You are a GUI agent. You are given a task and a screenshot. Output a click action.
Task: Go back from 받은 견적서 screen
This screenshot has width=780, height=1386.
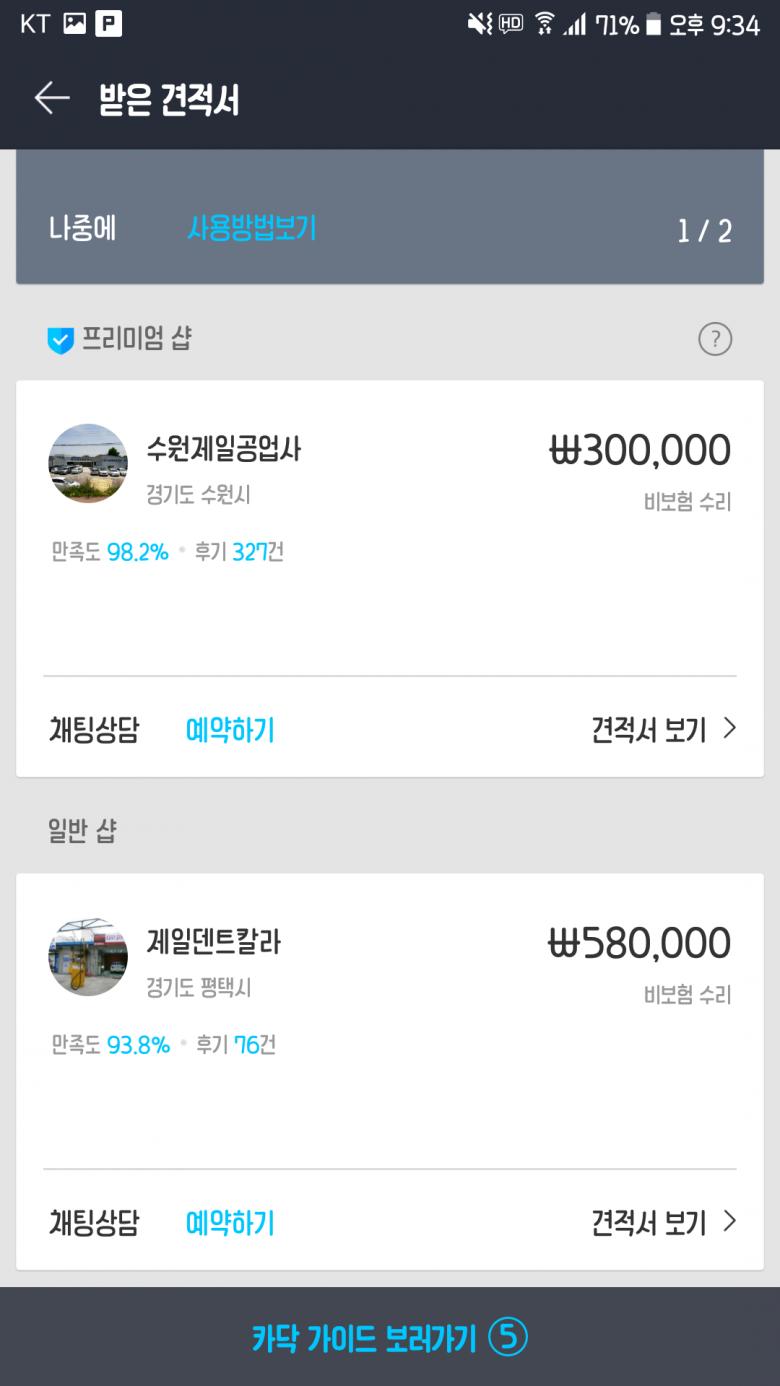coord(52,99)
